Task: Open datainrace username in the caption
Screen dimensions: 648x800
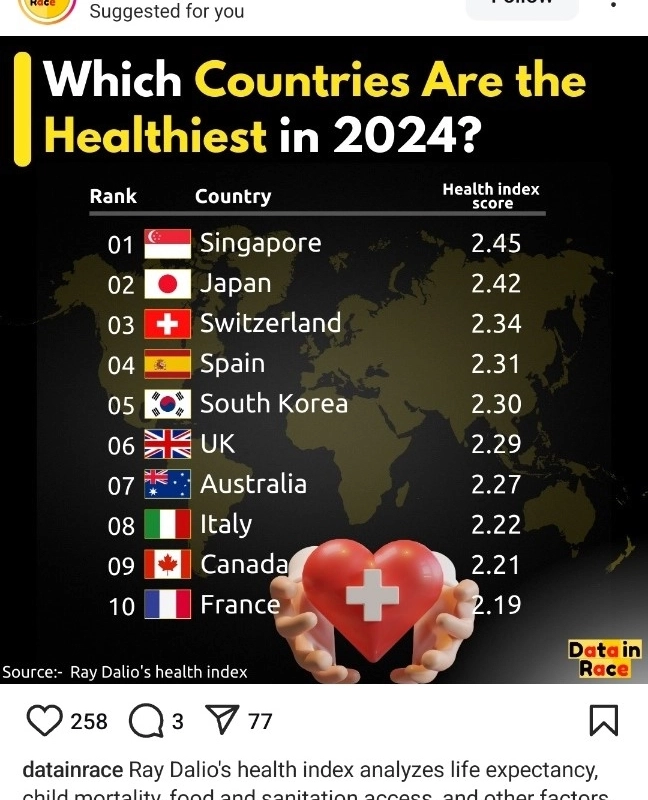Action: [72, 770]
